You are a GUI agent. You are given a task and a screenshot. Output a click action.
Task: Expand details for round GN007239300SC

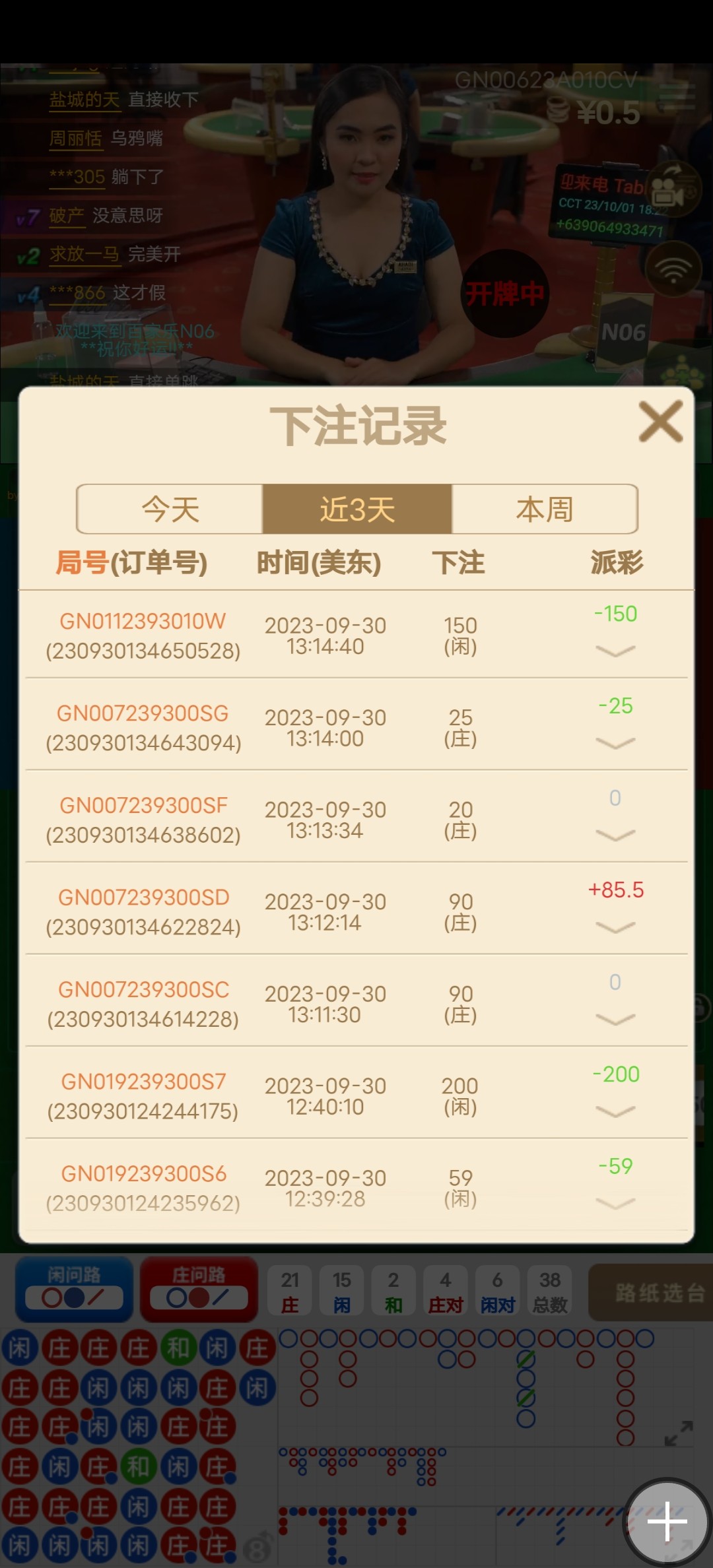(x=615, y=1020)
